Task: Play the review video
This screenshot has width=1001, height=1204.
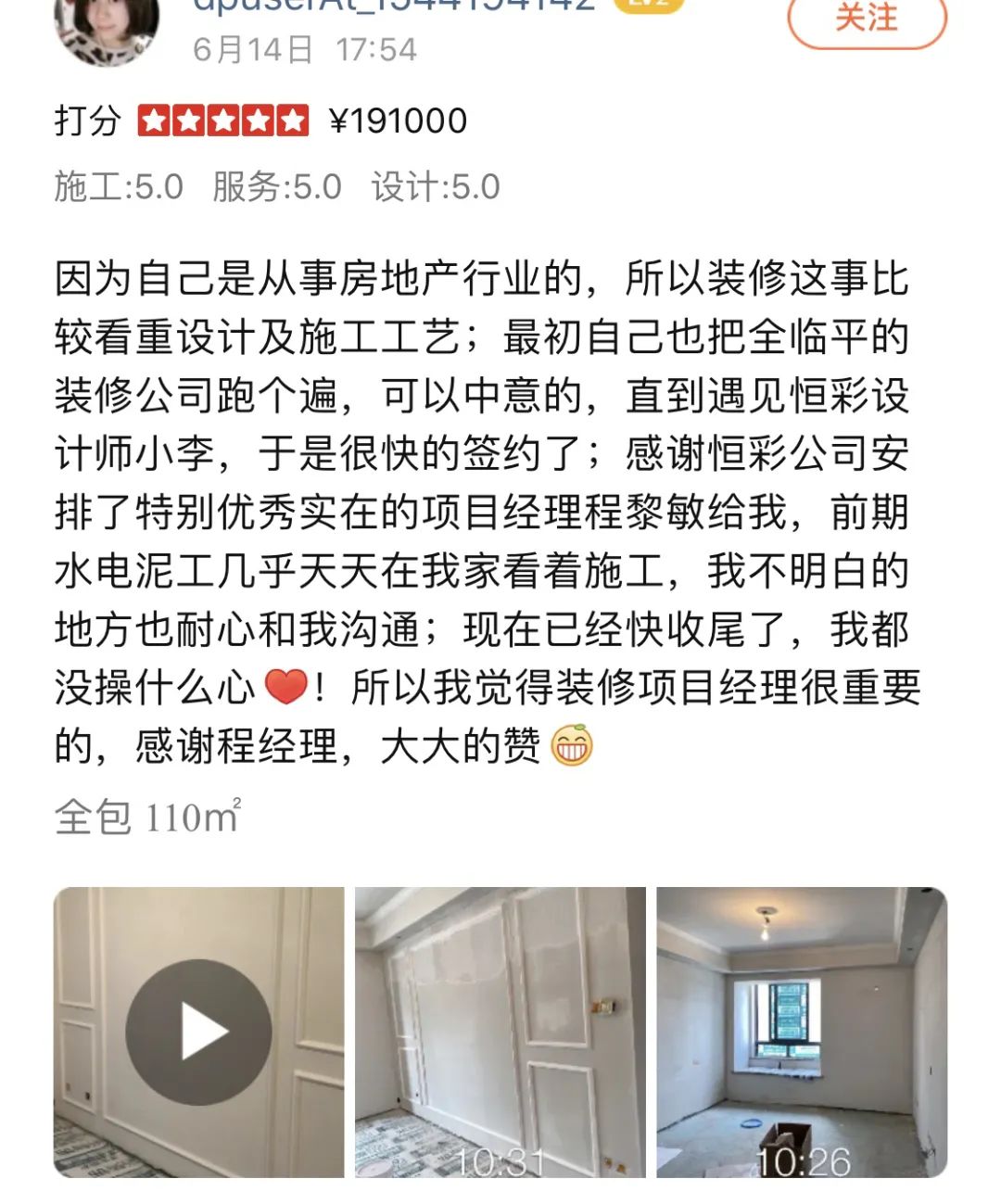Action: (198, 1032)
